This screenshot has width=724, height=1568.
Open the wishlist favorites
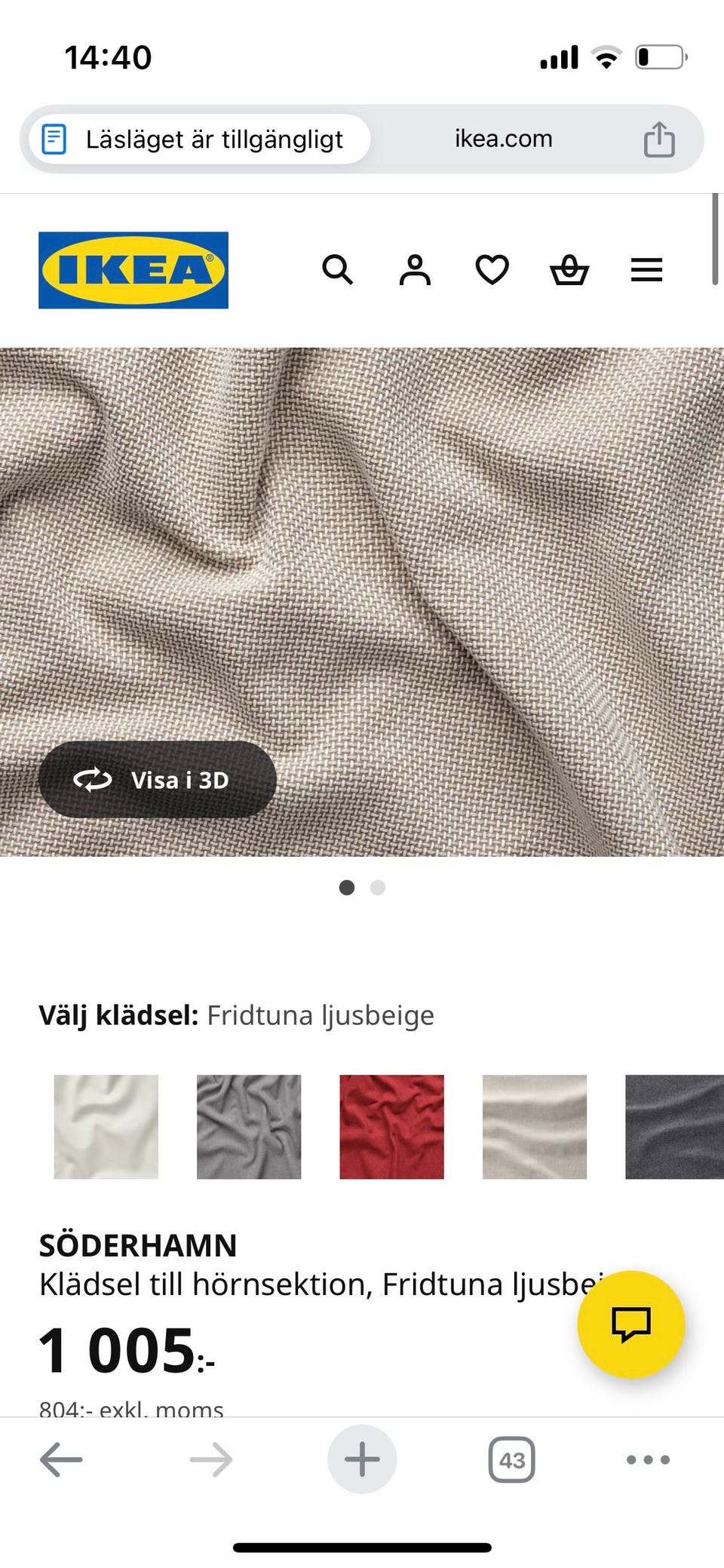(x=492, y=269)
